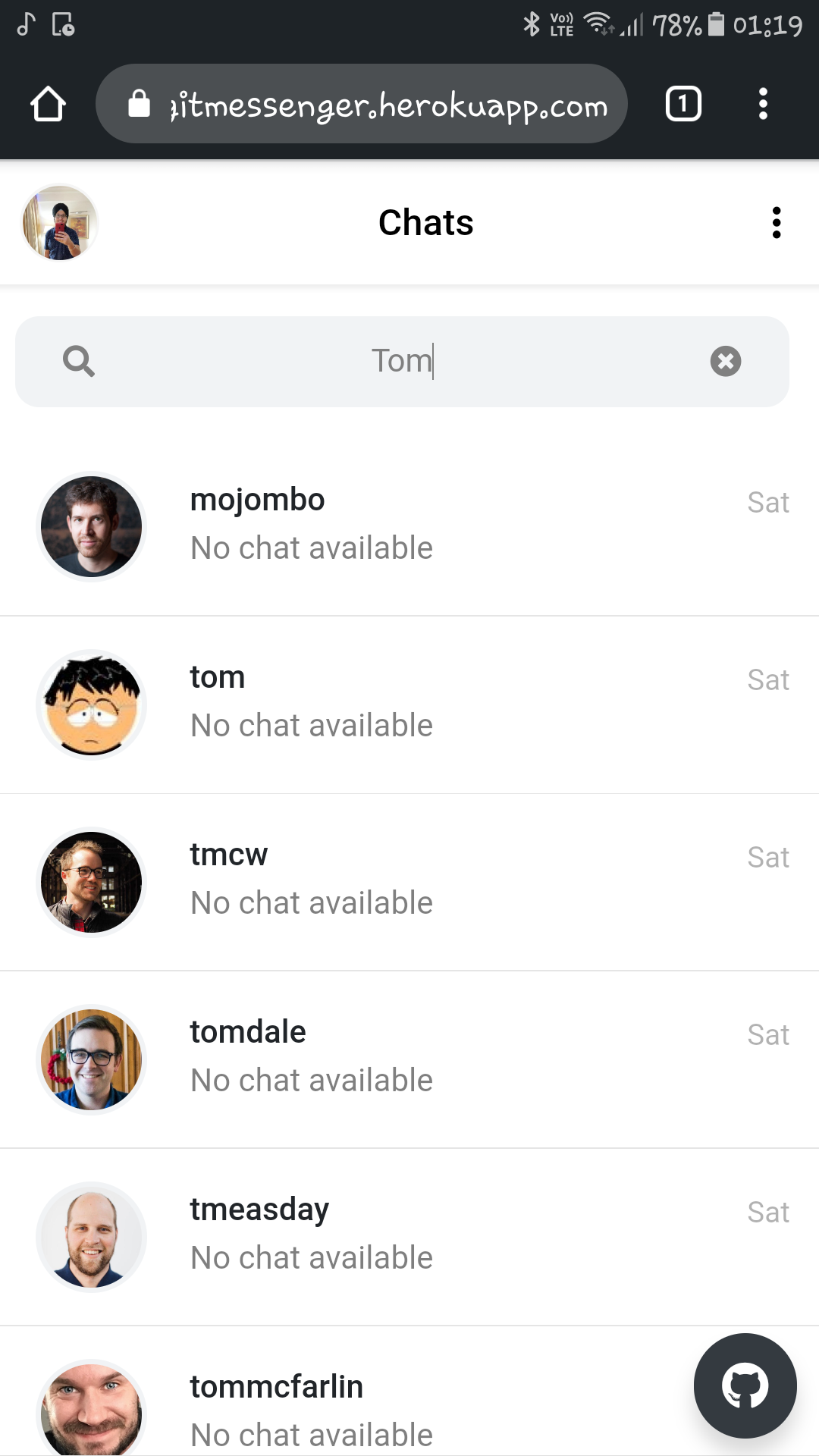Open the chat with tmeasday
The height and width of the screenshot is (1456, 819).
click(409, 1235)
